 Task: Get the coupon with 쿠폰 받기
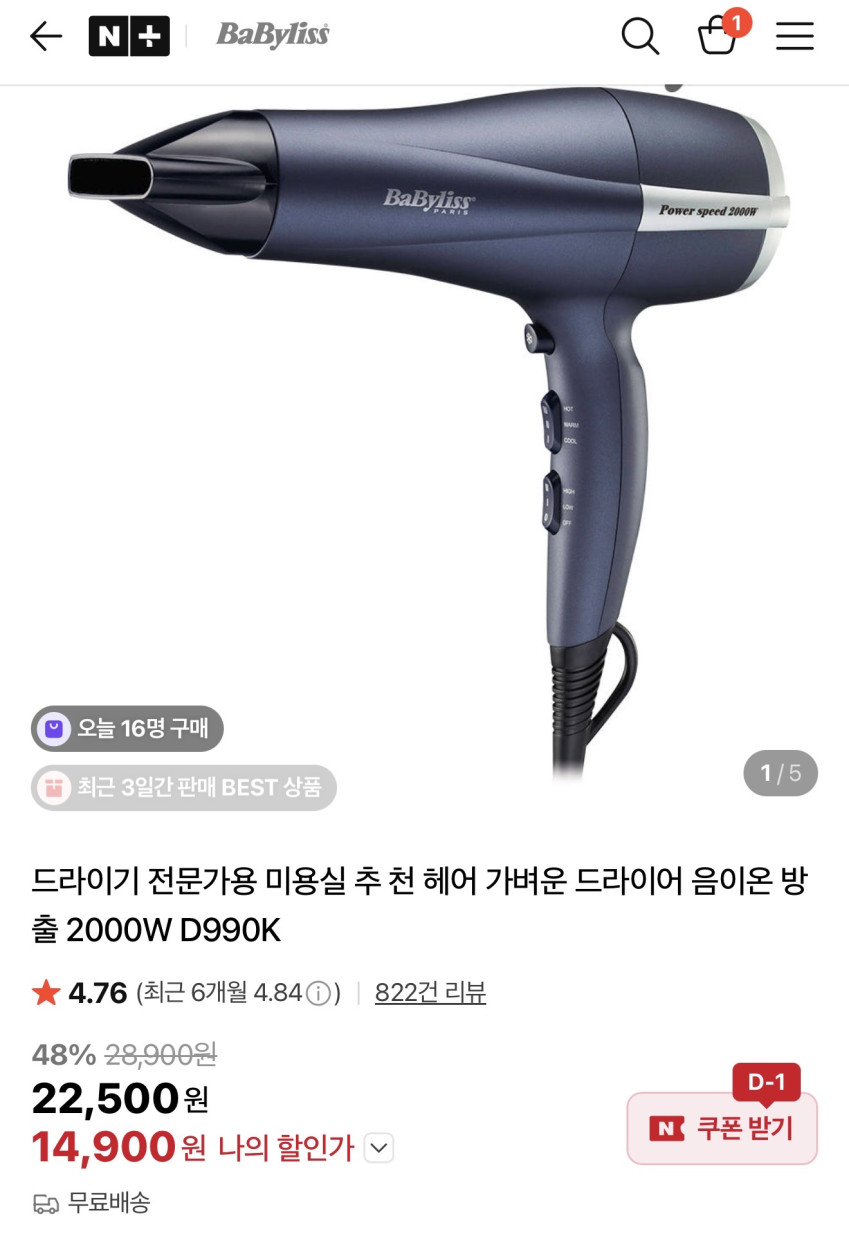722,1128
